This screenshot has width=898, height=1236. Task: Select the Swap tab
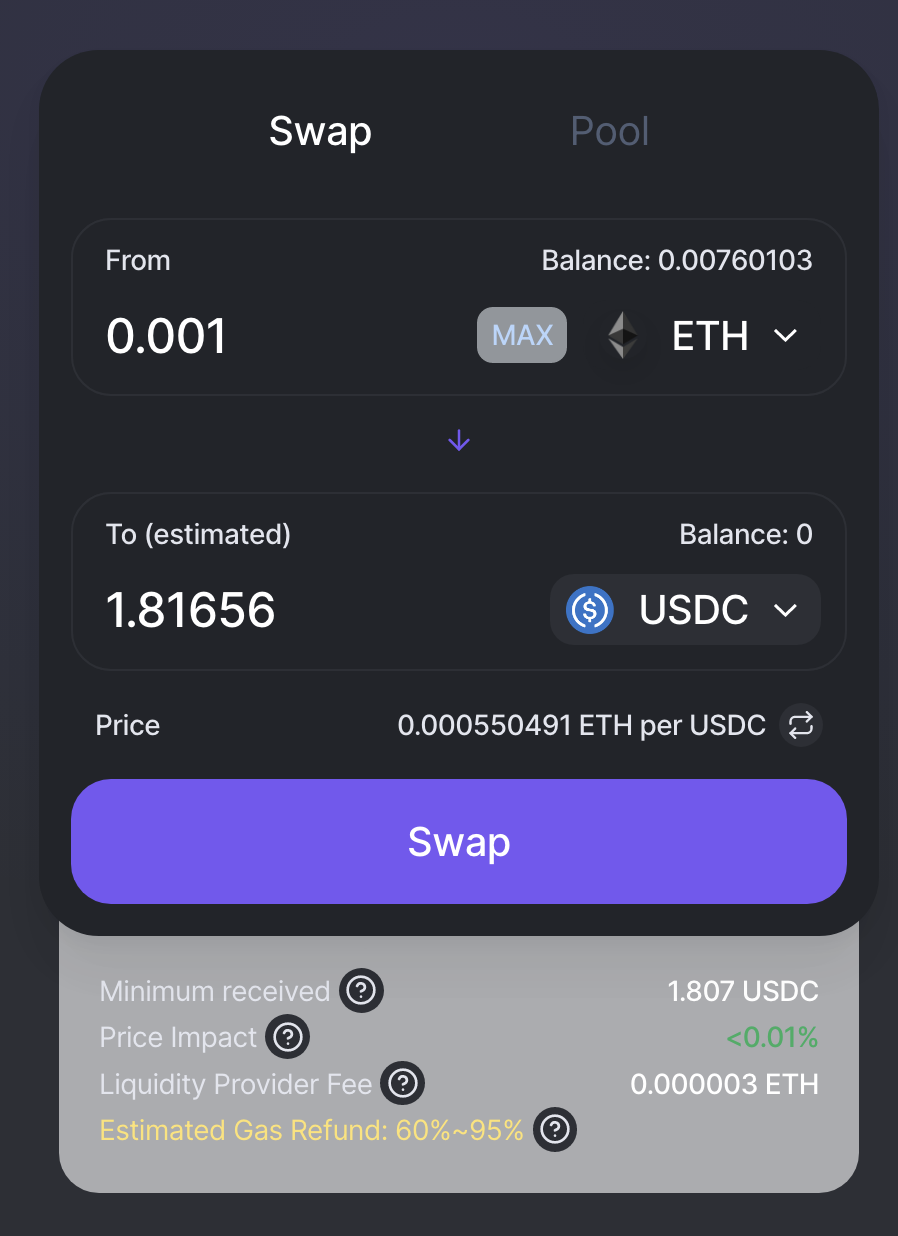[x=320, y=132]
